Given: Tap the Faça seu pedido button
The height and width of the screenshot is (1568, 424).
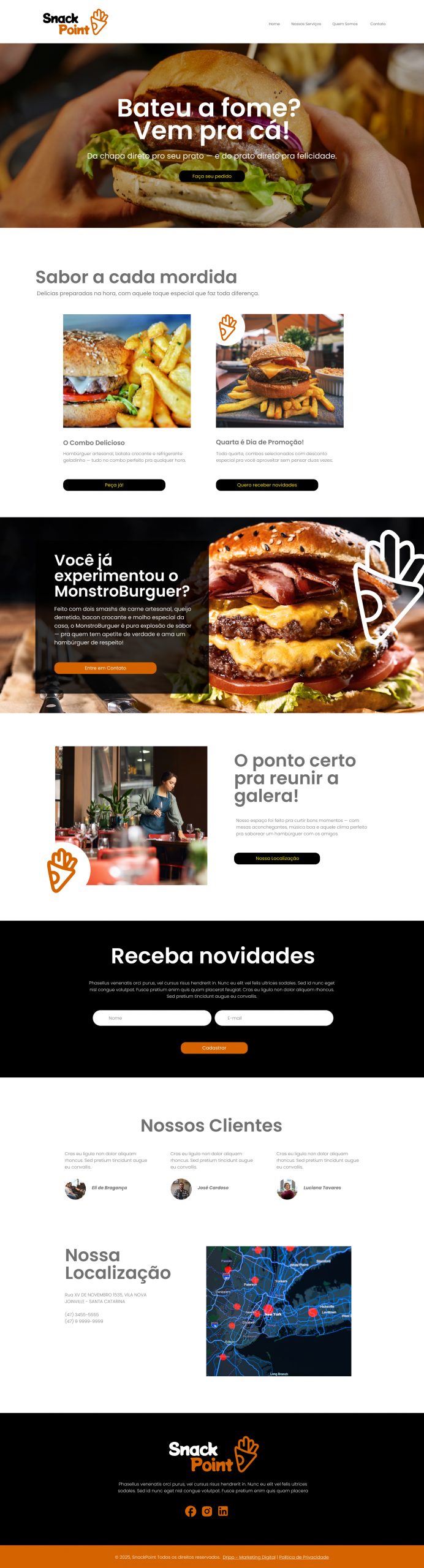Looking at the screenshot, I should (212, 176).
